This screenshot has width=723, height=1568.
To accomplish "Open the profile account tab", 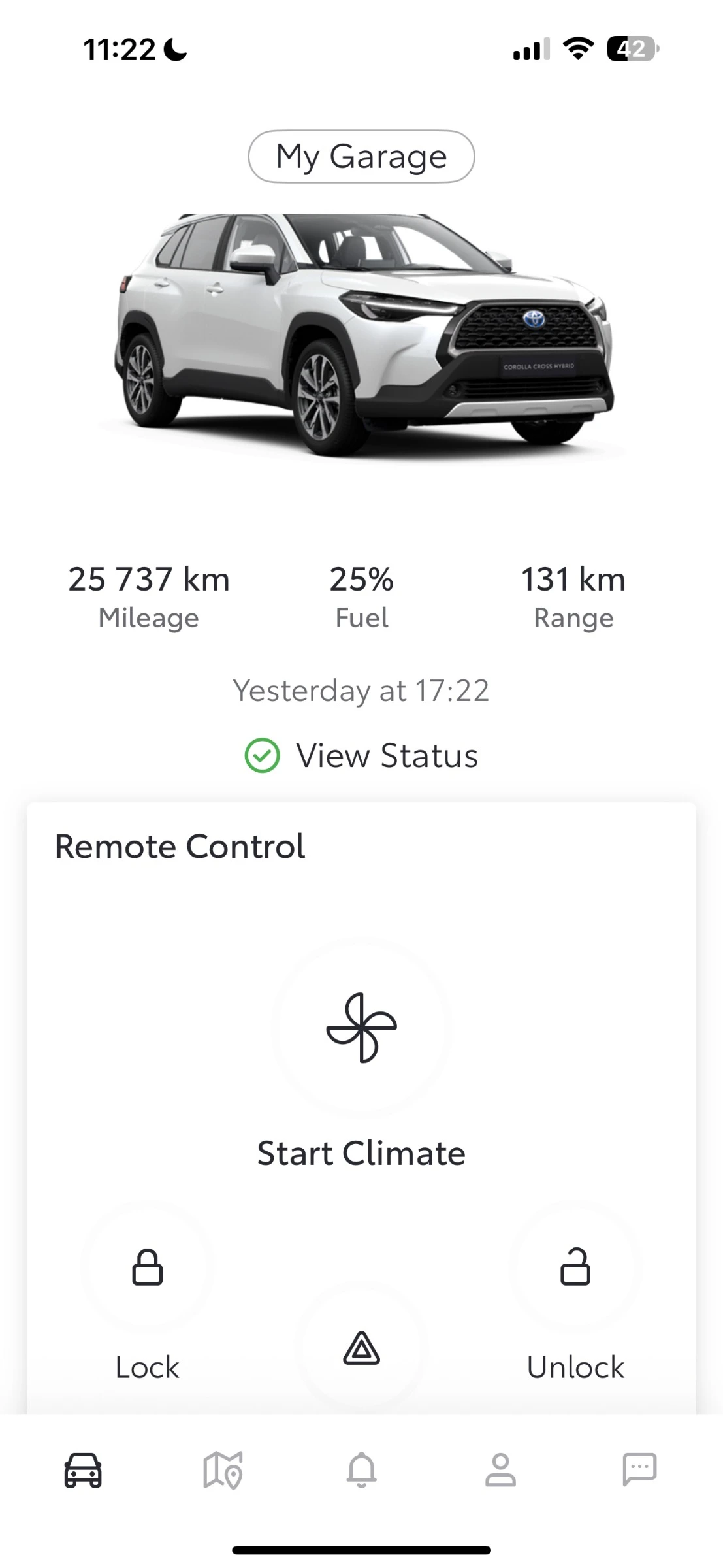I will coord(500,1471).
